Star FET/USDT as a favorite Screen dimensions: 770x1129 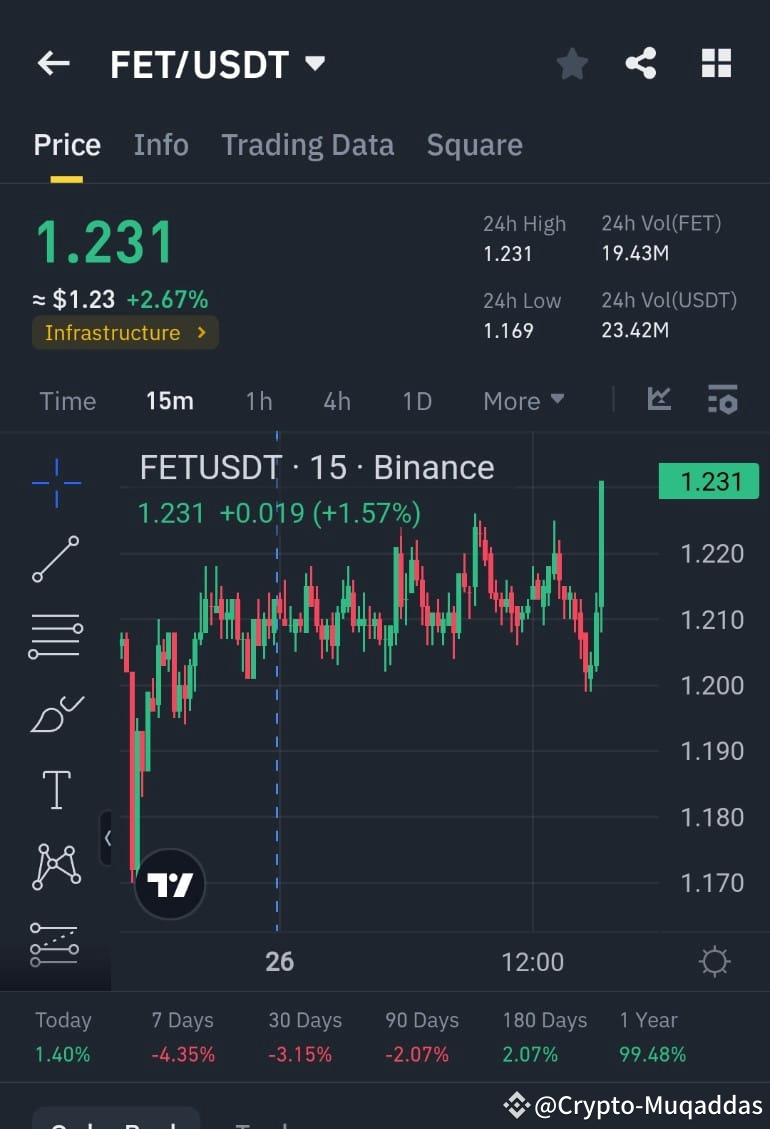pyautogui.click(x=572, y=63)
